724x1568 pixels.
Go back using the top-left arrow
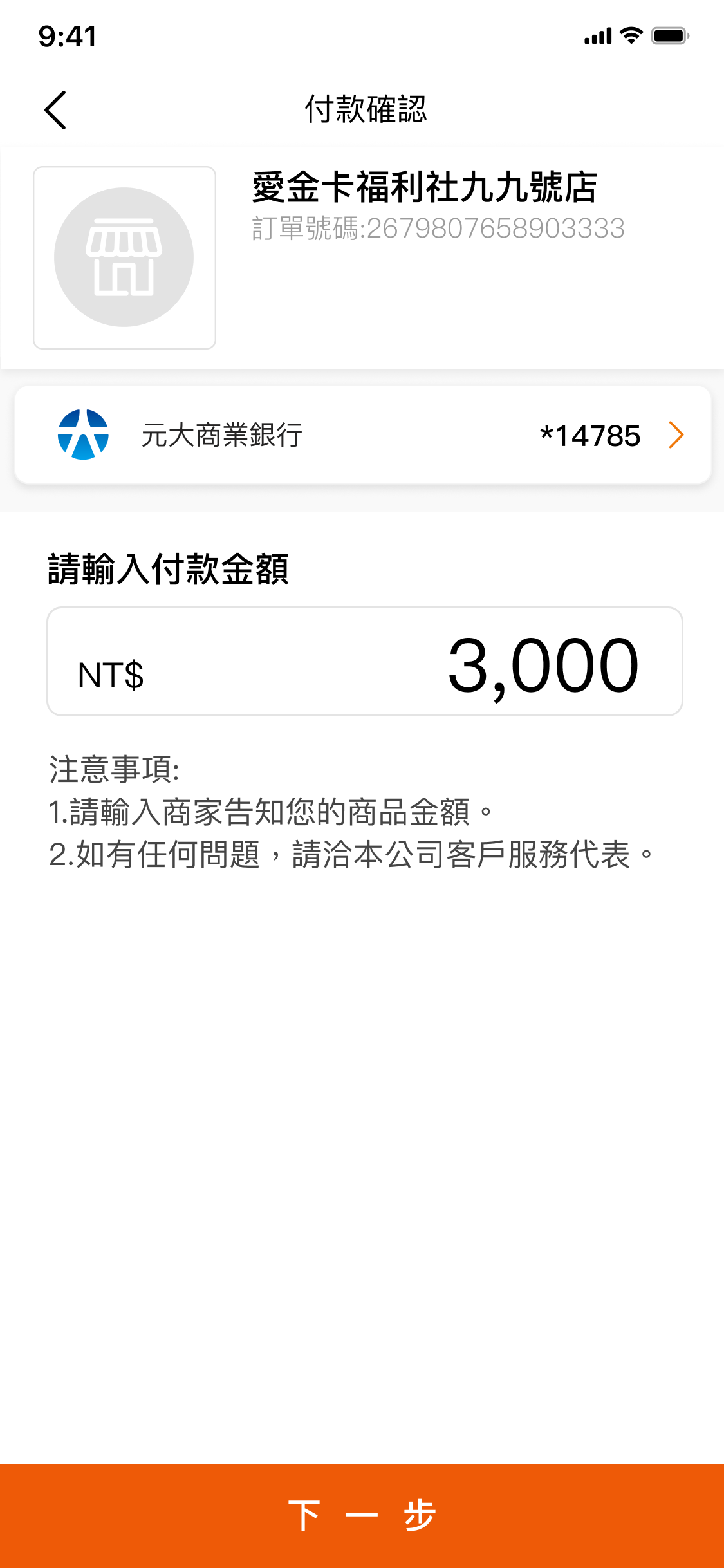[x=55, y=109]
